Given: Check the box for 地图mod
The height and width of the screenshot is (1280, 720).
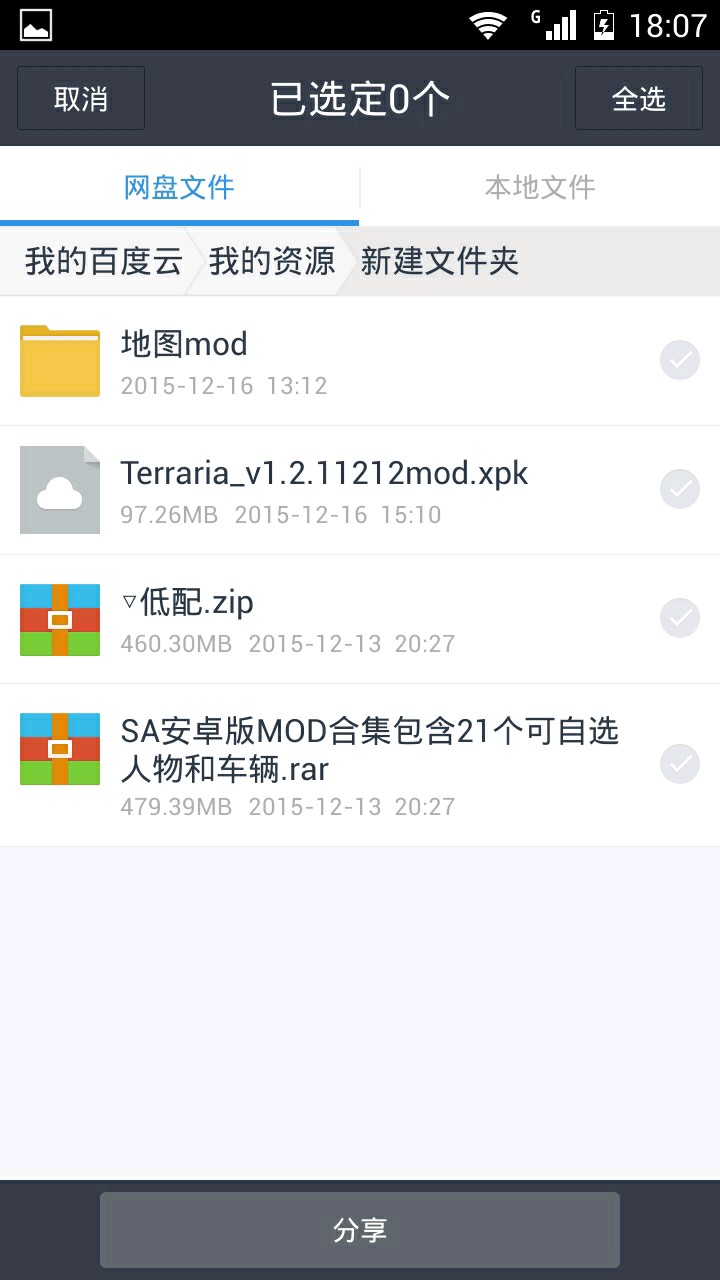Looking at the screenshot, I should [680, 361].
